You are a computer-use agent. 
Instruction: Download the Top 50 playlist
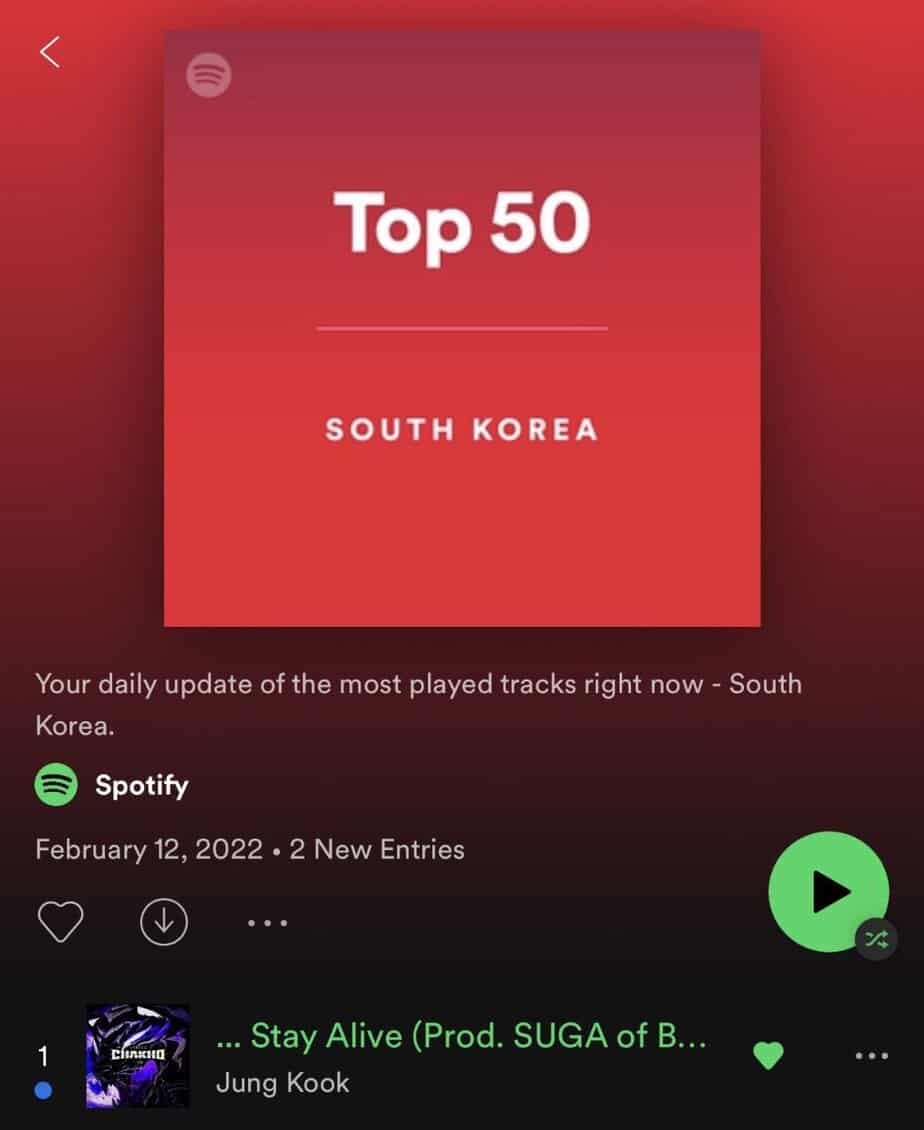(x=164, y=921)
